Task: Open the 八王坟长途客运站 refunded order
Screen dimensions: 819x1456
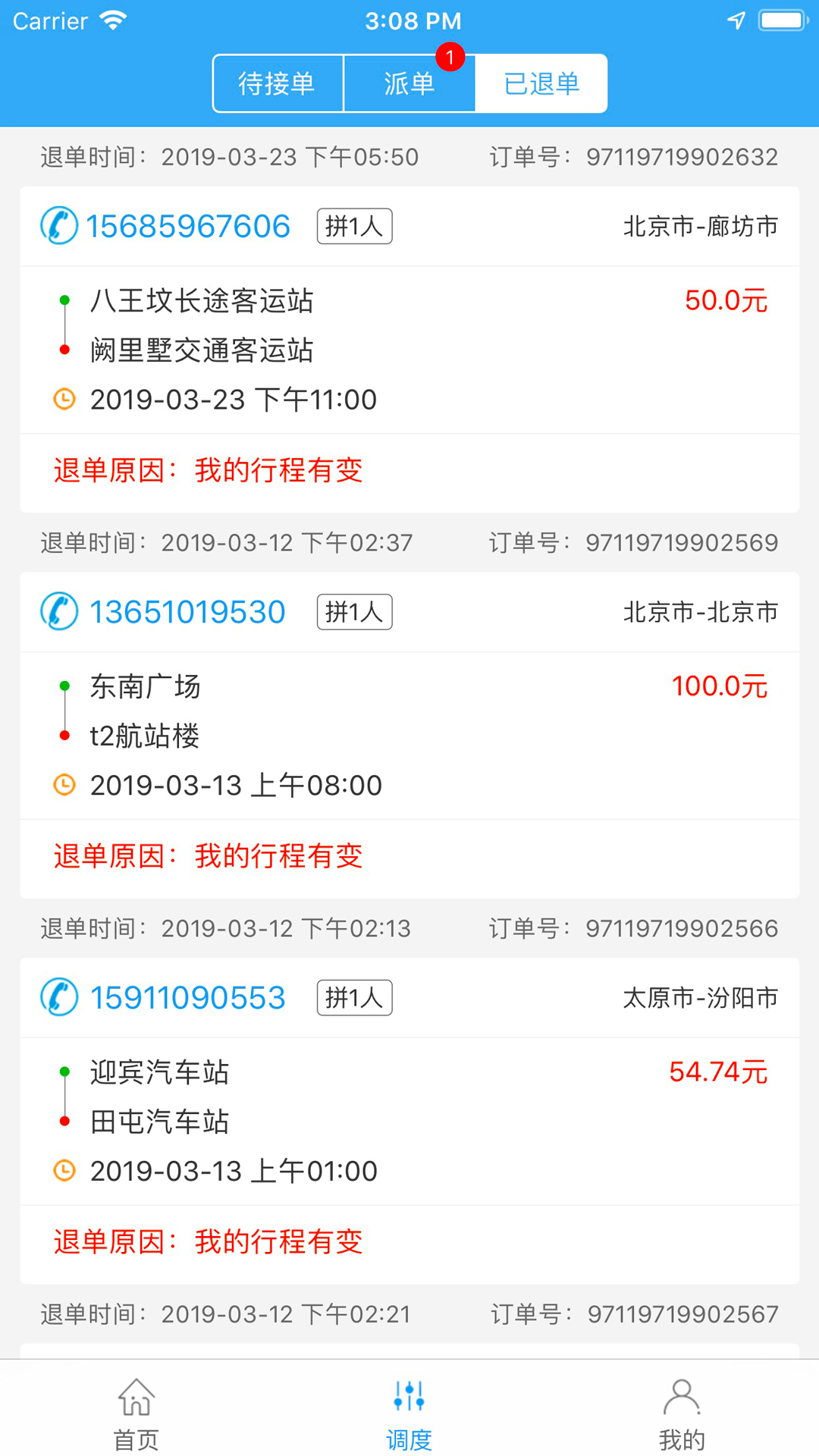Action: click(409, 350)
